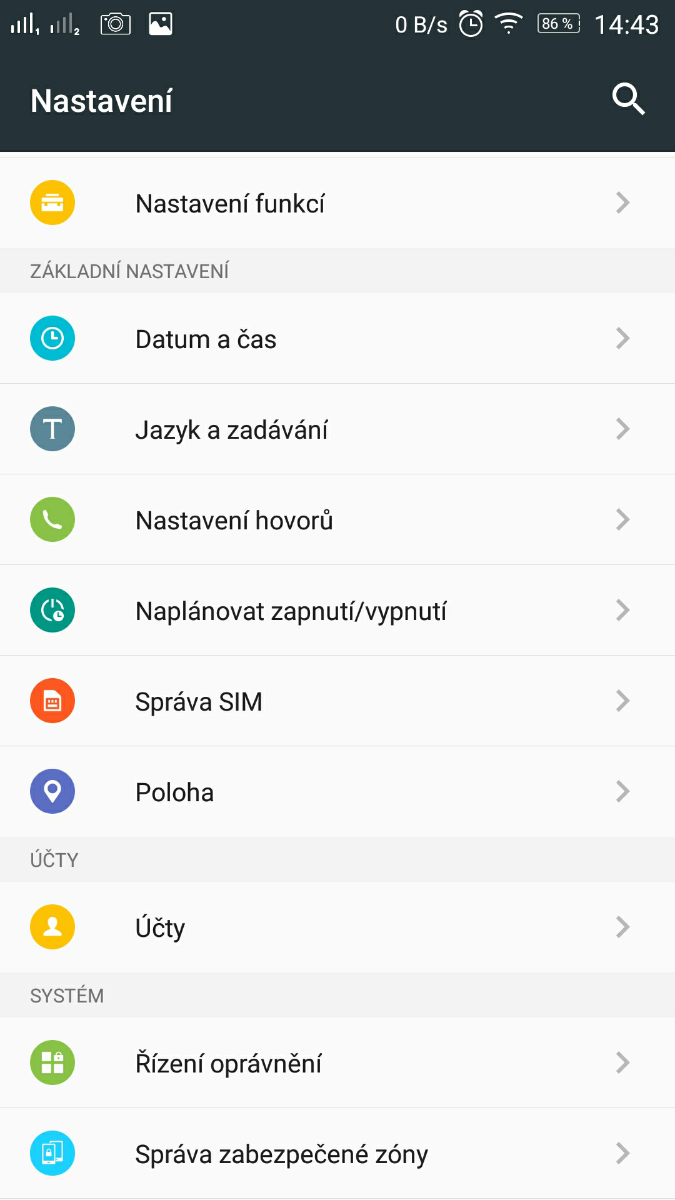Tap the Poloha row

tap(337, 792)
